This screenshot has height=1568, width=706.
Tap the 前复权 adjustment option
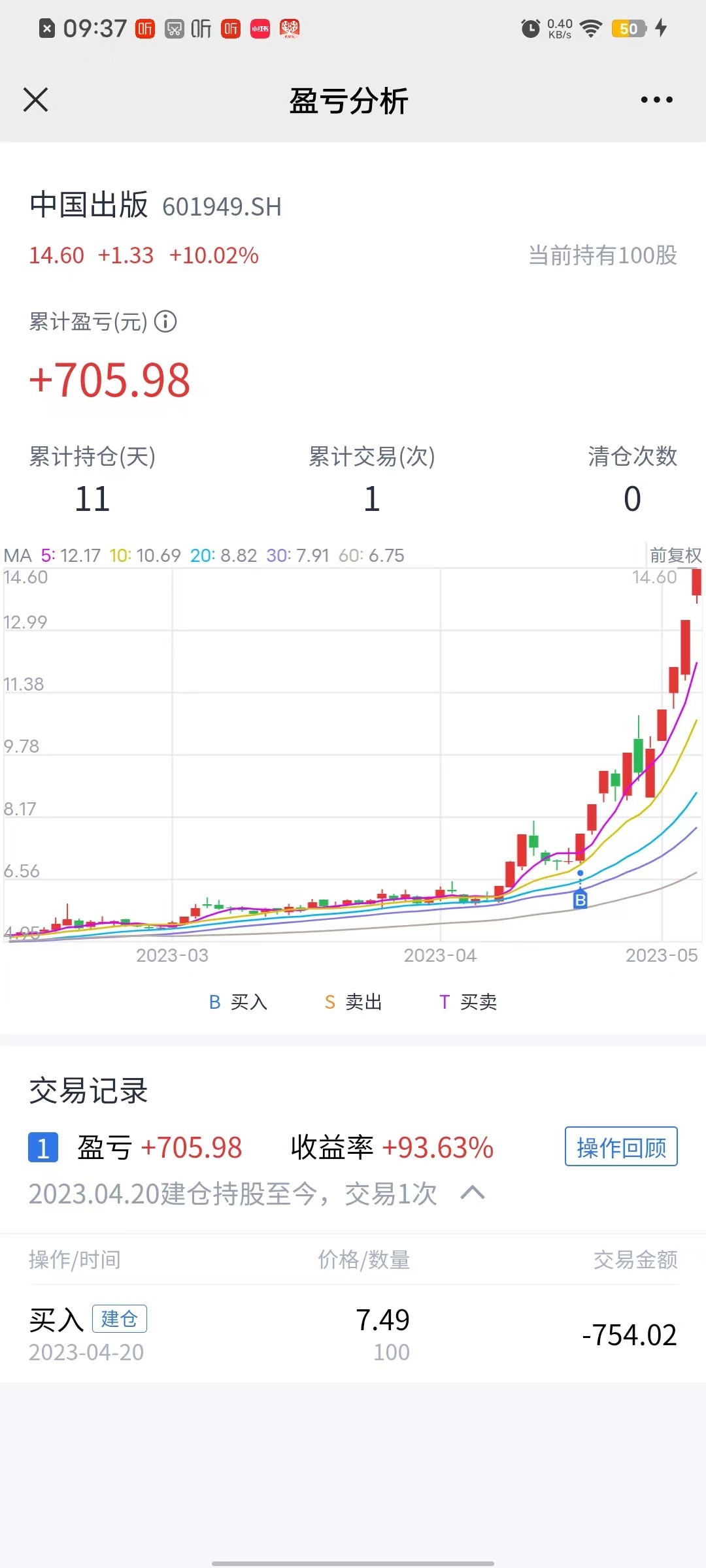point(675,555)
